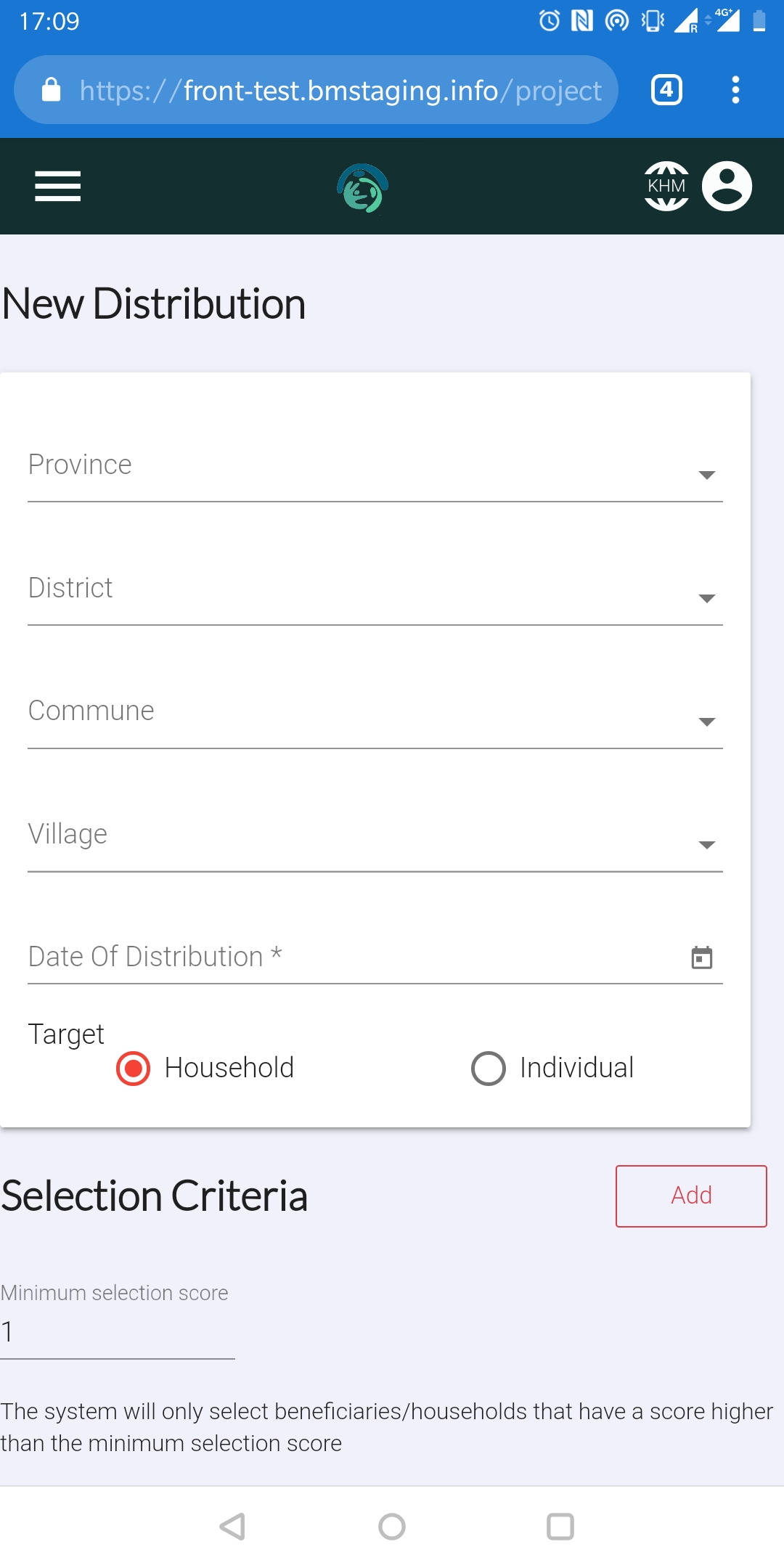The width and height of the screenshot is (784, 1568).
Task: Expand the Province dropdown
Action: [x=706, y=475]
